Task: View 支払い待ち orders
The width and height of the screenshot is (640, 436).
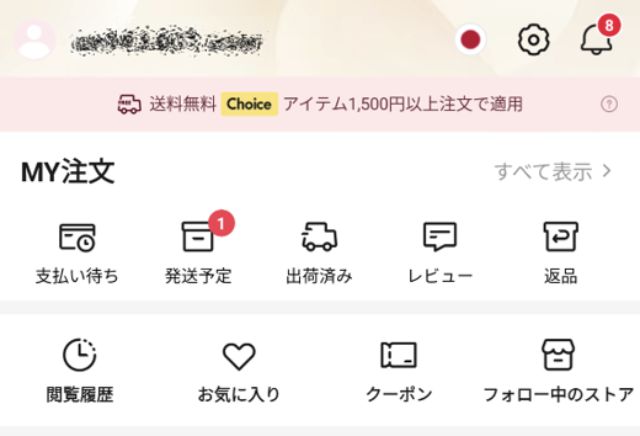Action: (77, 252)
